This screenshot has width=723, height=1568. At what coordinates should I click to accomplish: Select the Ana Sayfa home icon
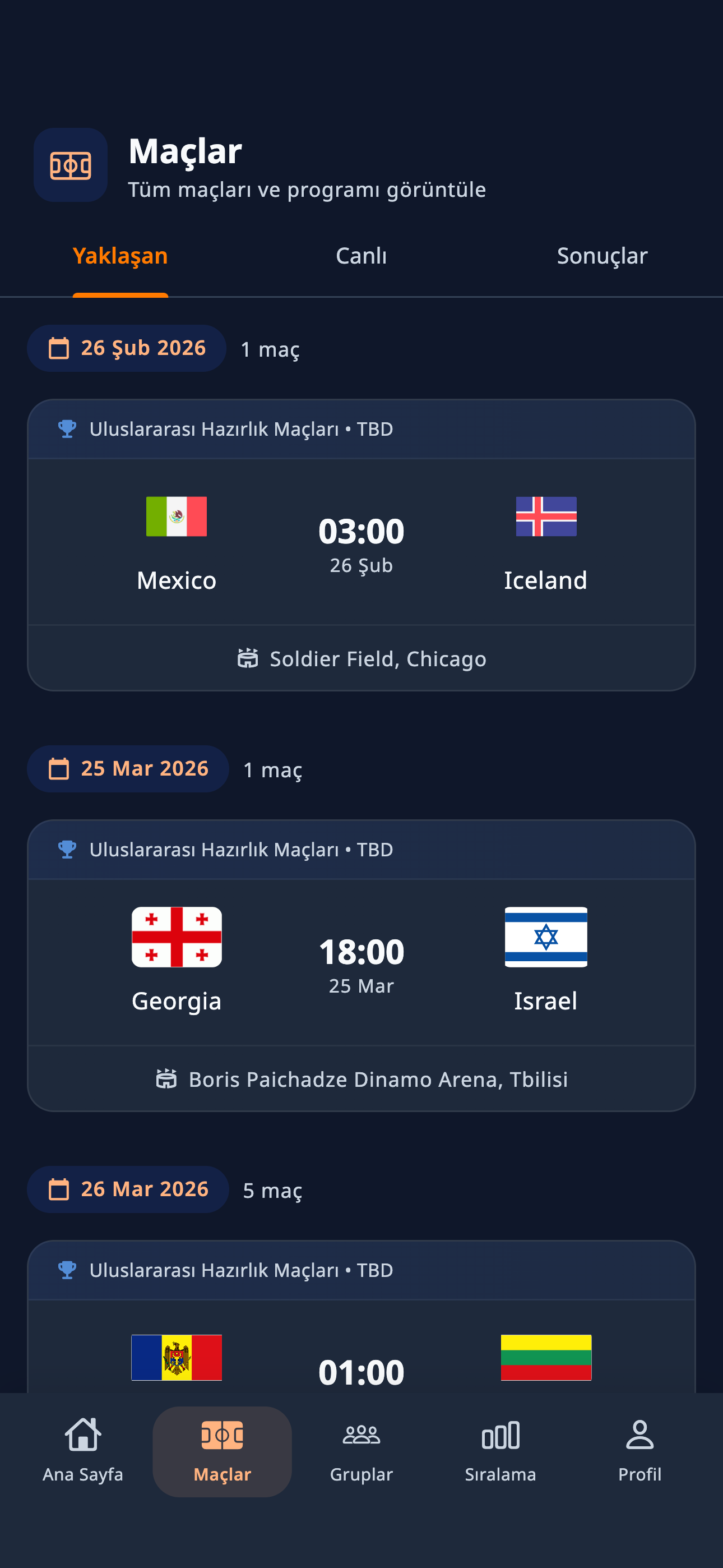coord(83,1433)
